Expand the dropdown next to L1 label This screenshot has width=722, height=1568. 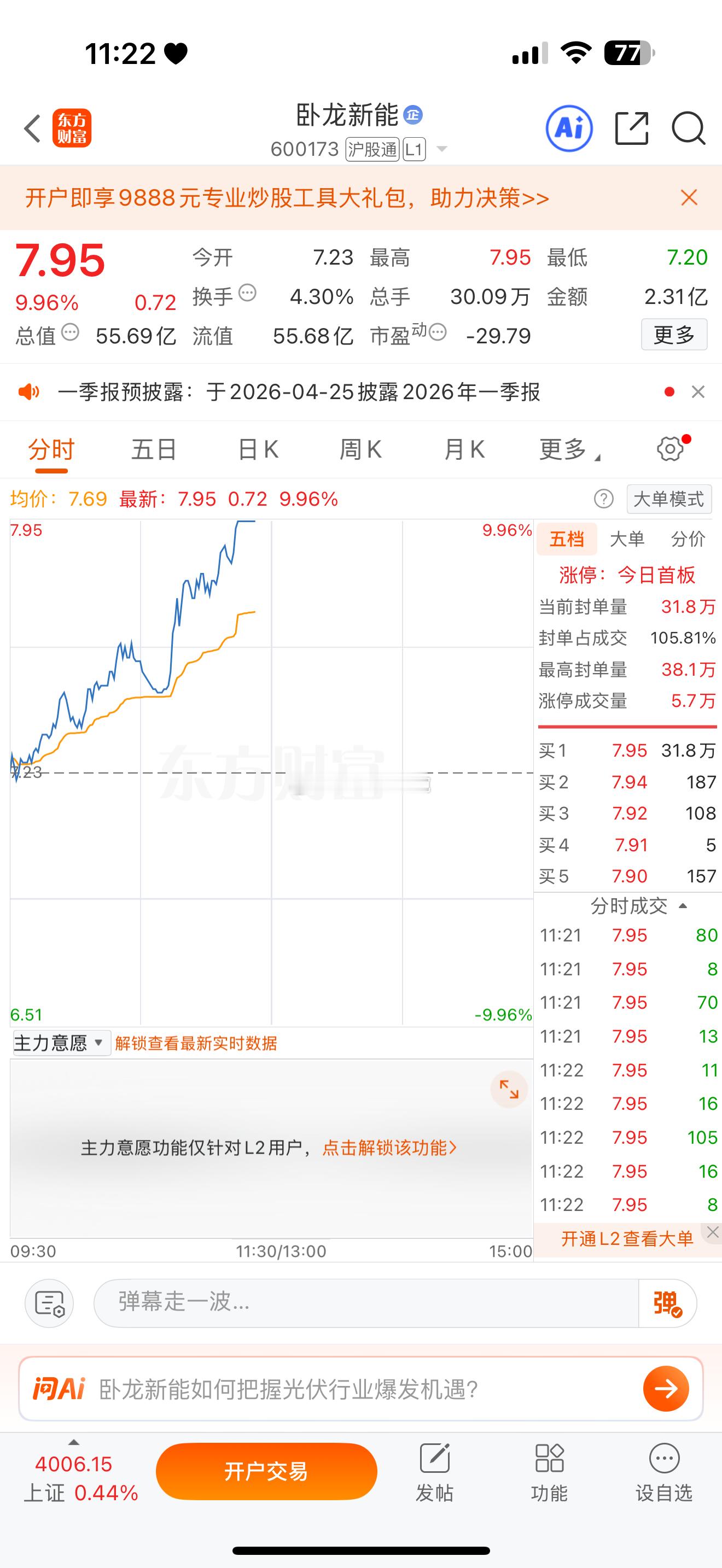pyautogui.click(x=443, y=148)
